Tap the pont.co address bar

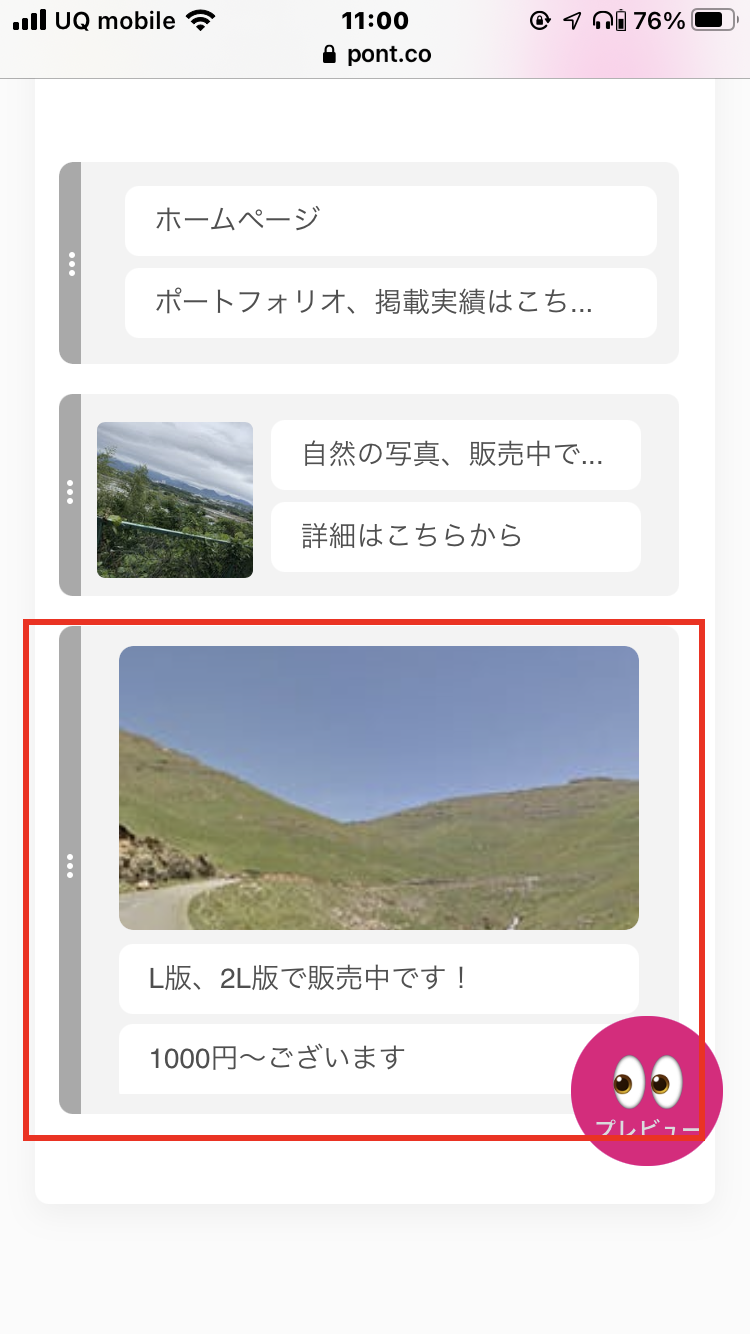(x=376, y=54)
